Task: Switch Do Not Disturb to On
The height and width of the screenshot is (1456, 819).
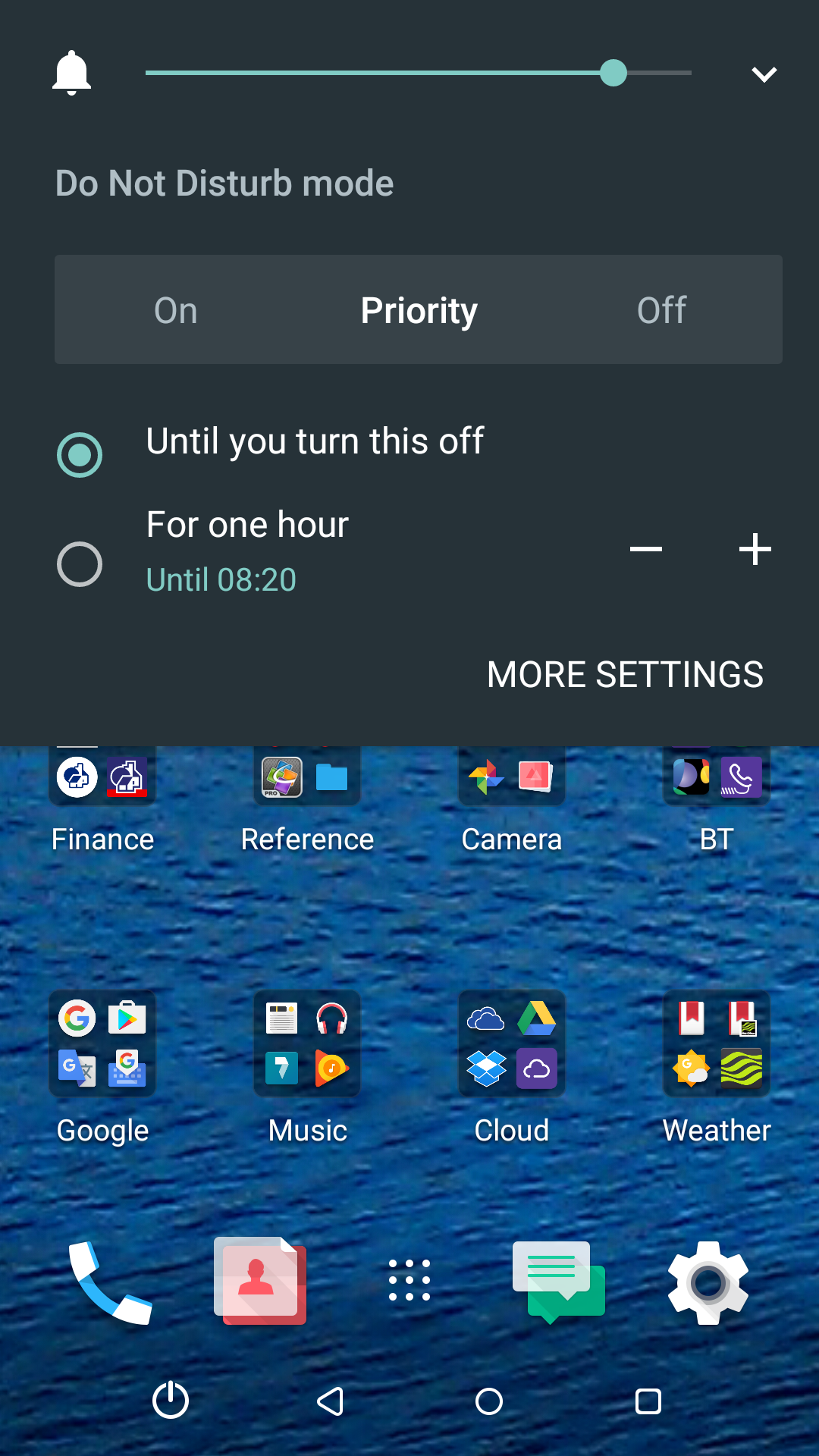Action: point(176,310)
